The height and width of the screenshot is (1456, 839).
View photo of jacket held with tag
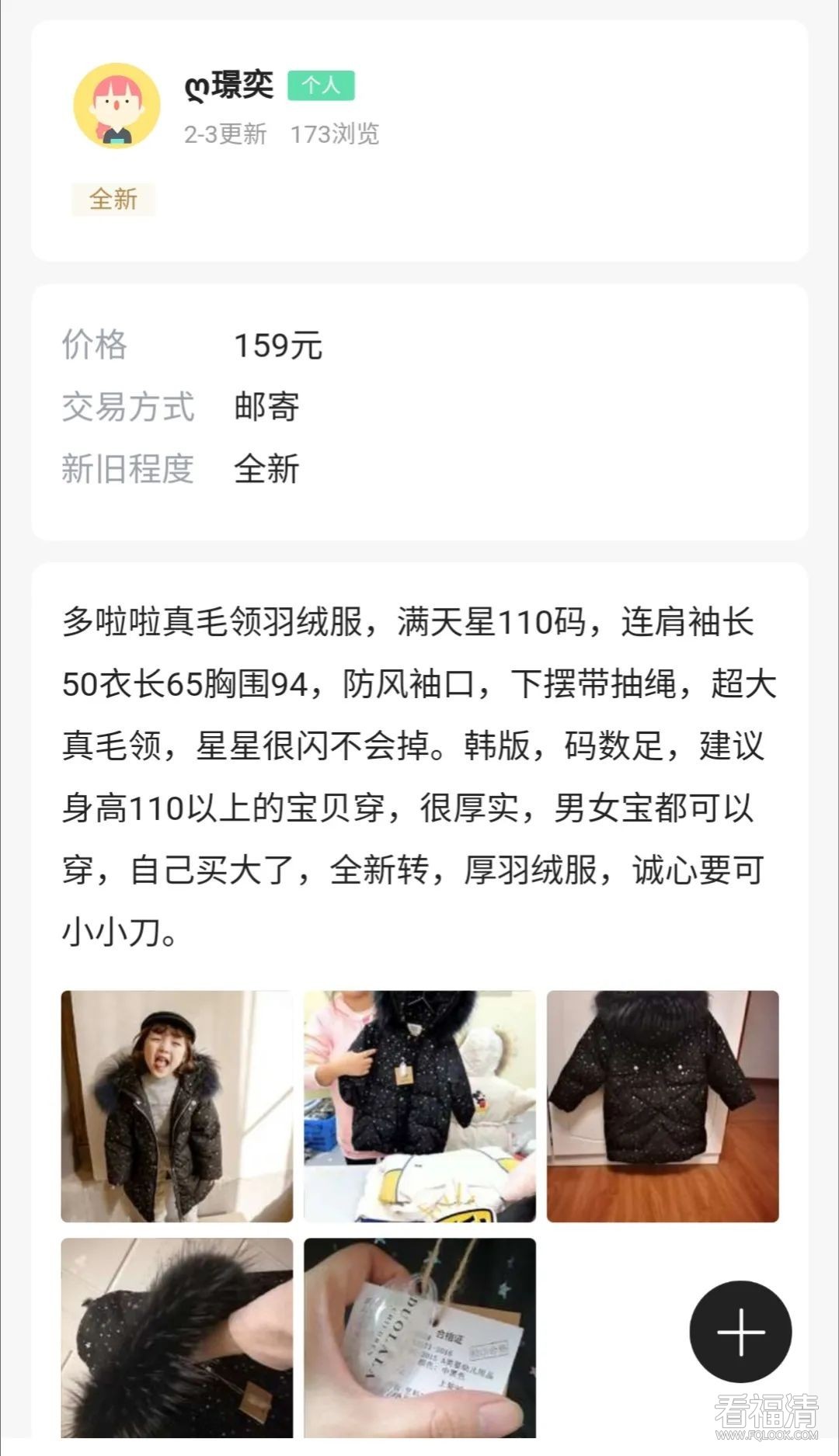419,1106
